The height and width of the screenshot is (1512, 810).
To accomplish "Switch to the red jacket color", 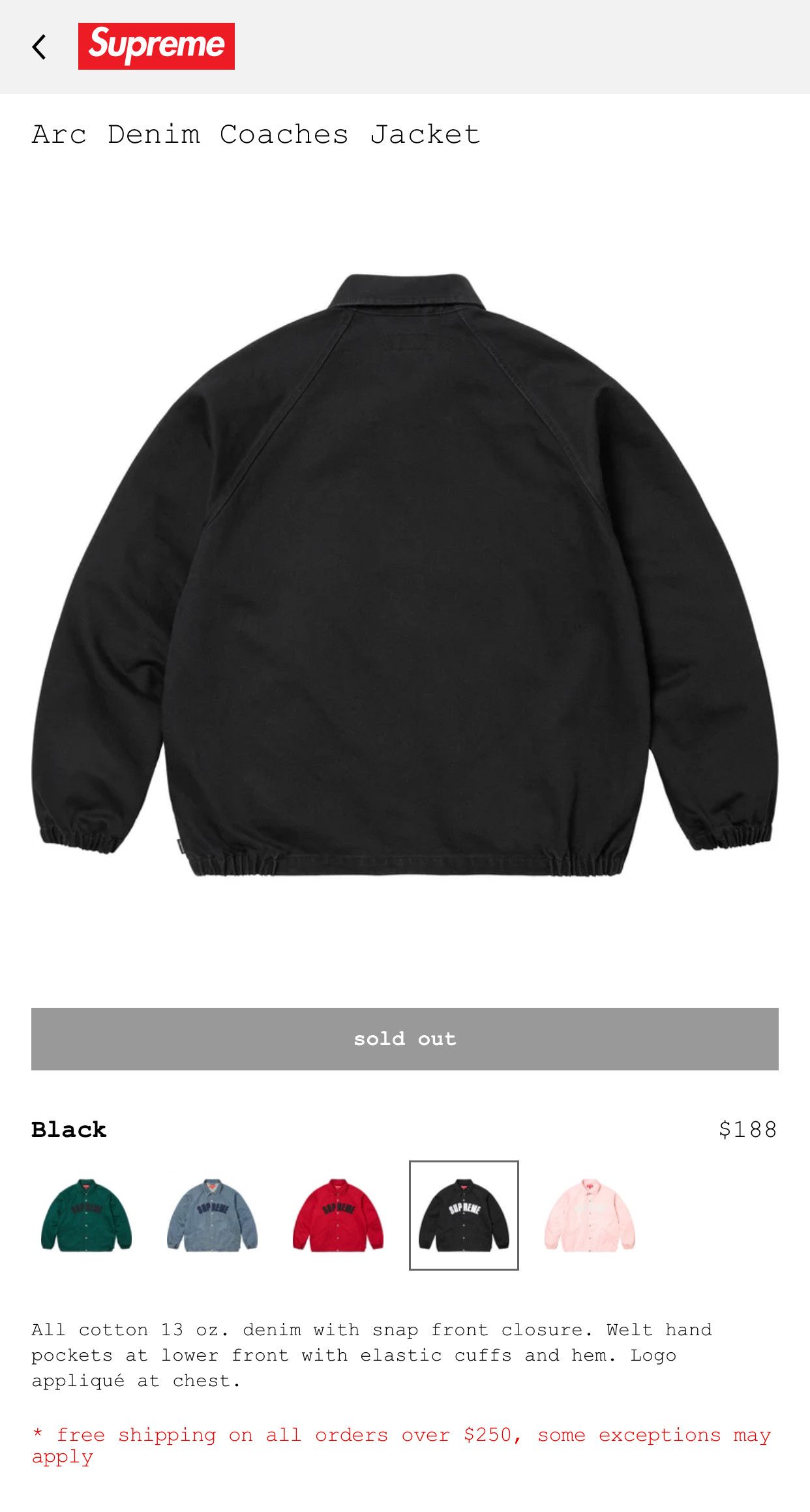I will pyautogui.click(x=338, y=1215).
